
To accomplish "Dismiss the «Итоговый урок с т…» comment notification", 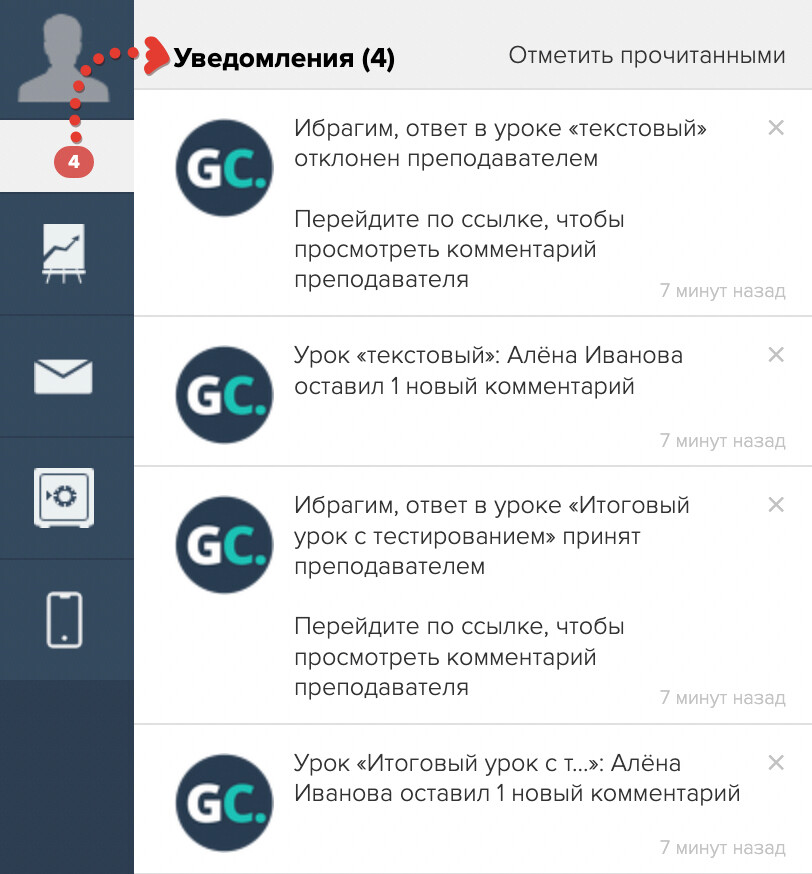I will (x=775, y=763).
